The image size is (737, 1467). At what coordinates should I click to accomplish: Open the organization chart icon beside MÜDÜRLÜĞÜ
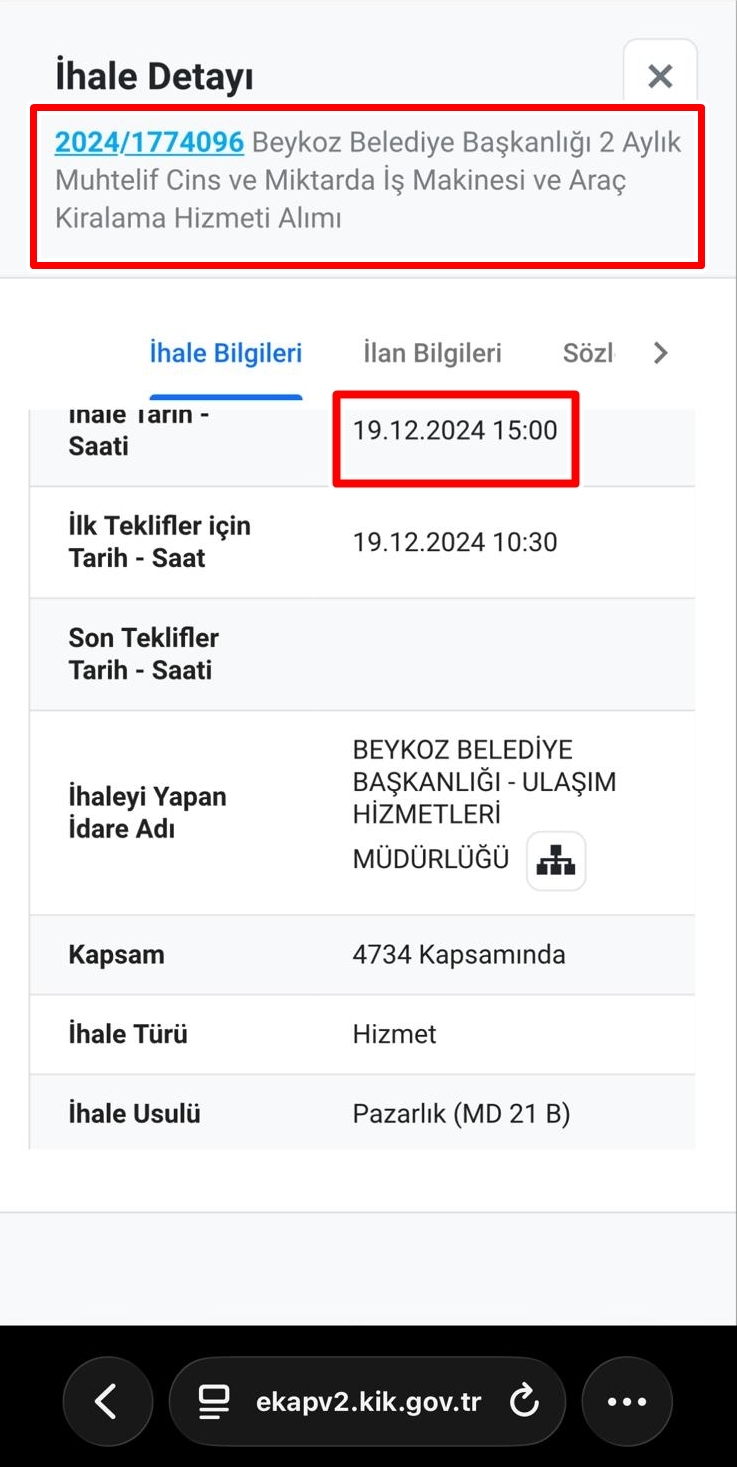point(556,861)
